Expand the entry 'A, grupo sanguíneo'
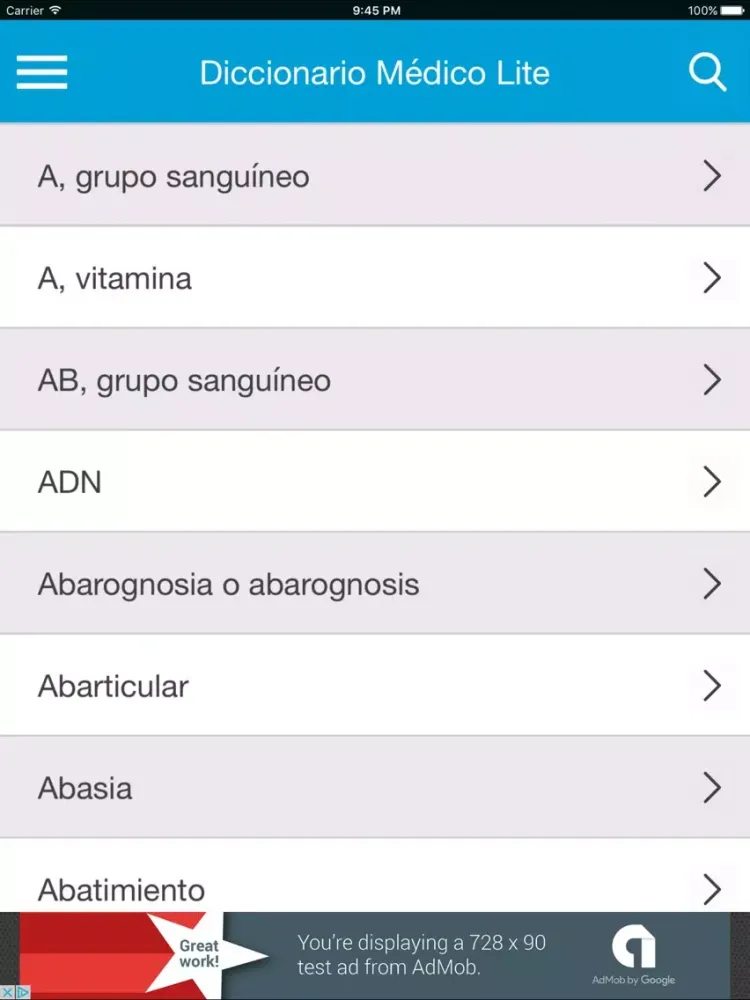Screen dimensions: 750x1000 point(375,176)
